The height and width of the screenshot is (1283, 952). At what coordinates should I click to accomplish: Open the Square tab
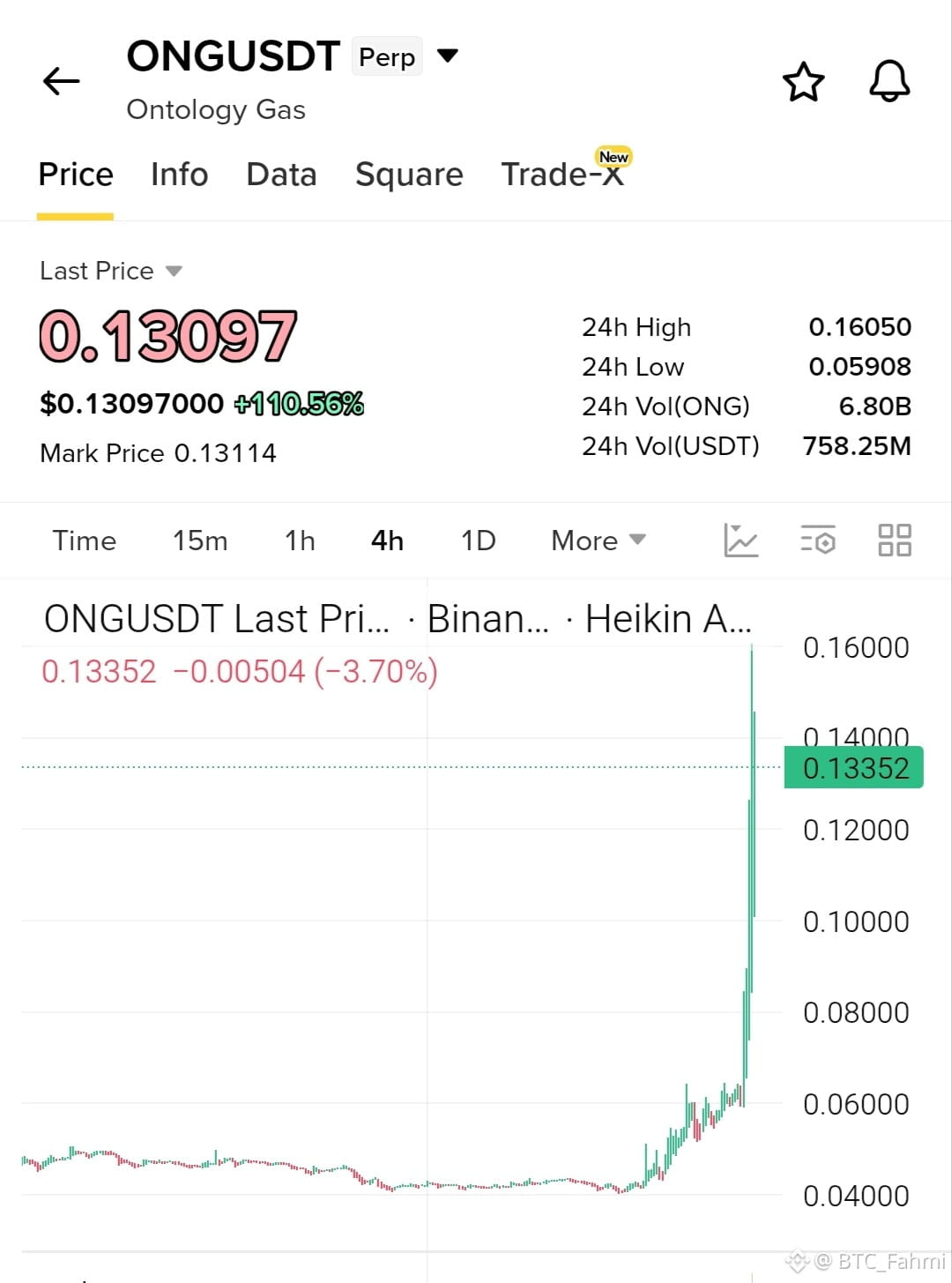(x=409, y=175)
